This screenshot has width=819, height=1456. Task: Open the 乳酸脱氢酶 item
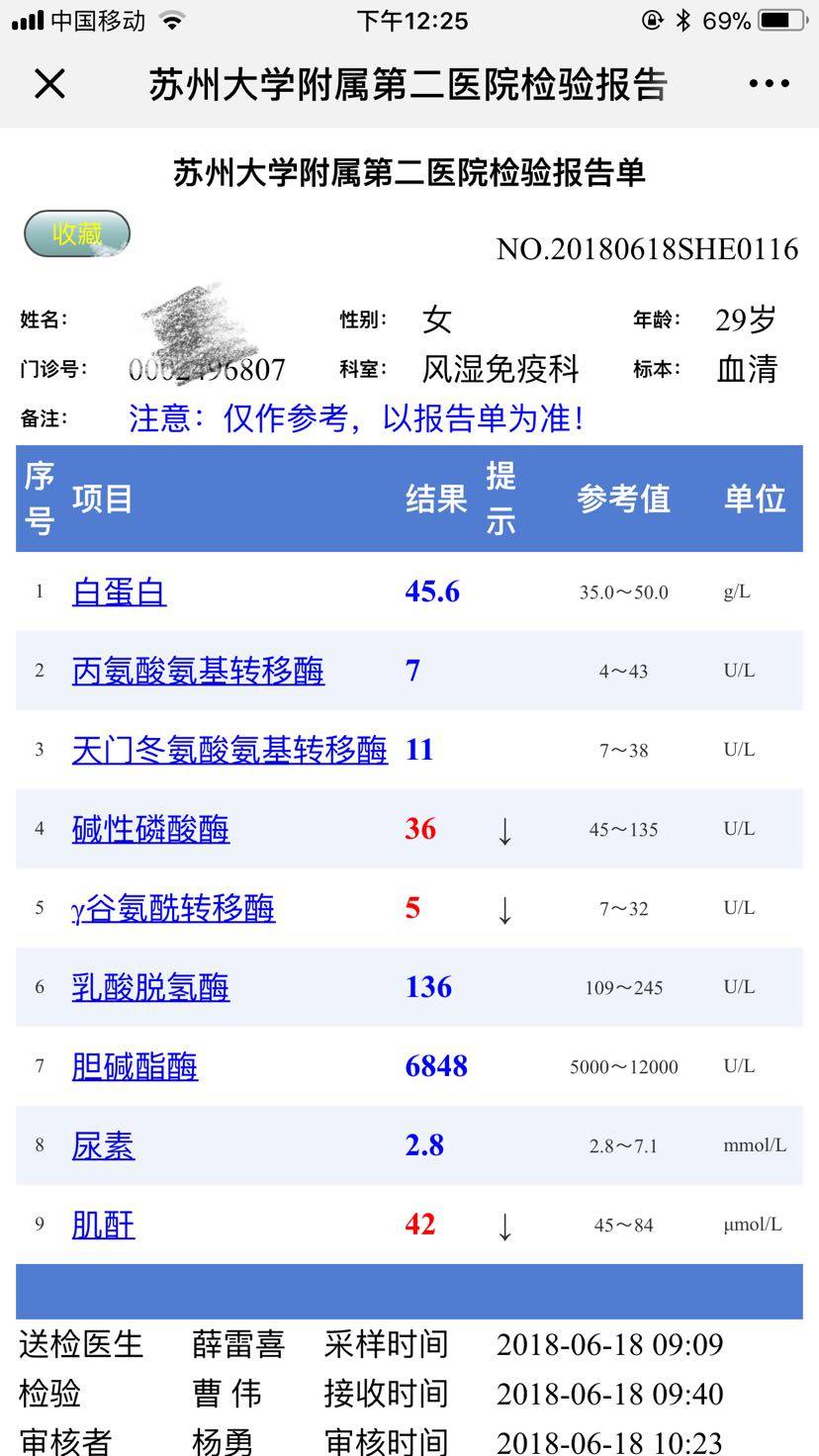[x=150, y=987]
